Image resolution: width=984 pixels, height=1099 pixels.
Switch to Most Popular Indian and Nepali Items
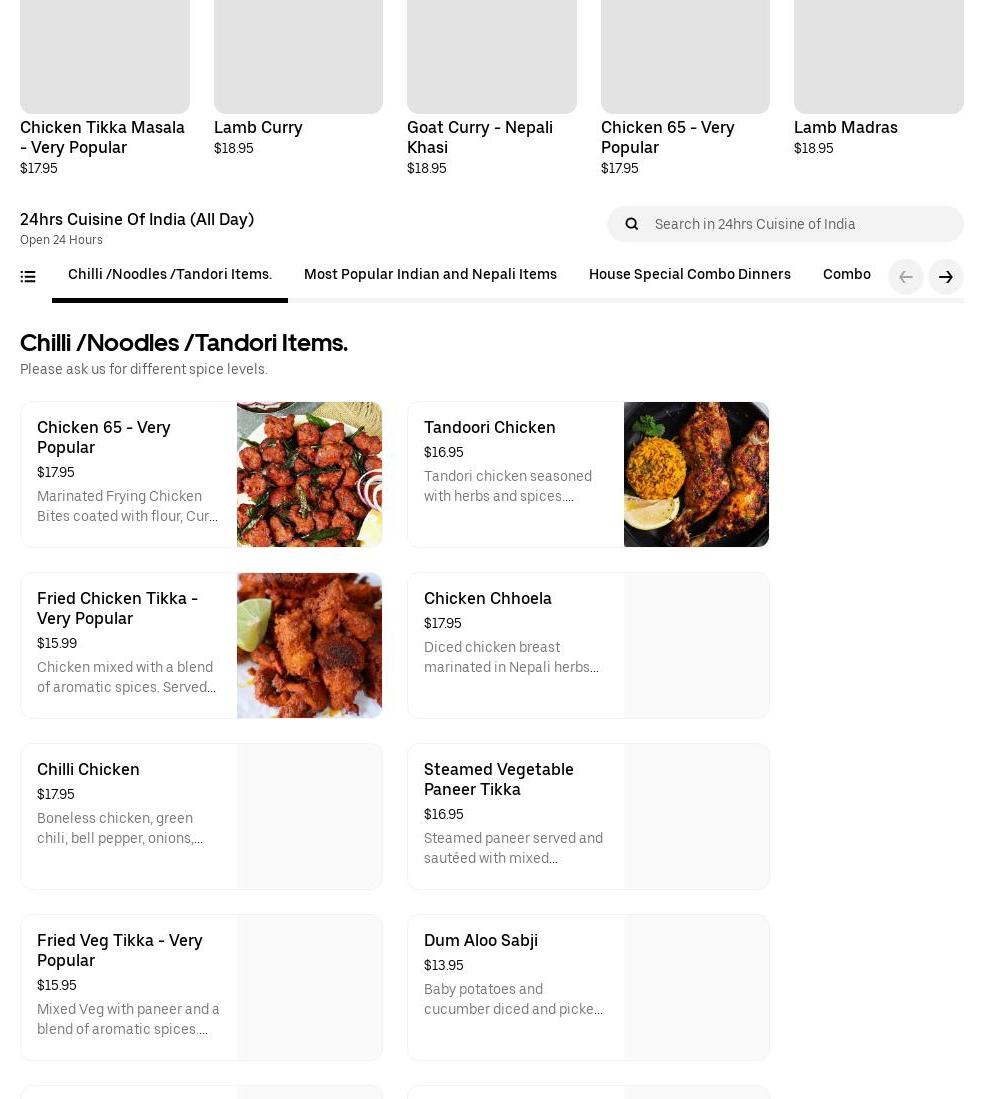click(x=430, y=274)
